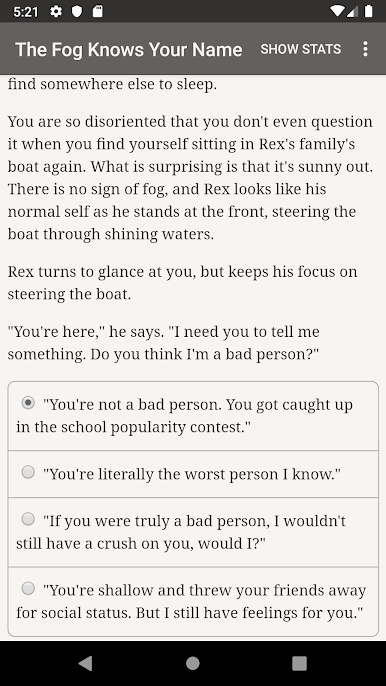The image size is (386, 686).
Task: Tap the system back button
Action: click(x=86, y=664)
